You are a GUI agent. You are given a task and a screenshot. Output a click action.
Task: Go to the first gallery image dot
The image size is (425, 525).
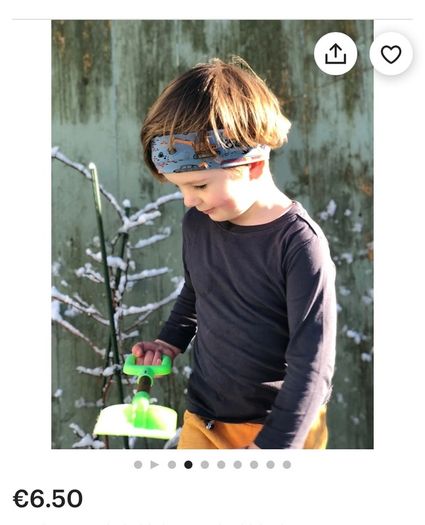[x=138, y=465]
